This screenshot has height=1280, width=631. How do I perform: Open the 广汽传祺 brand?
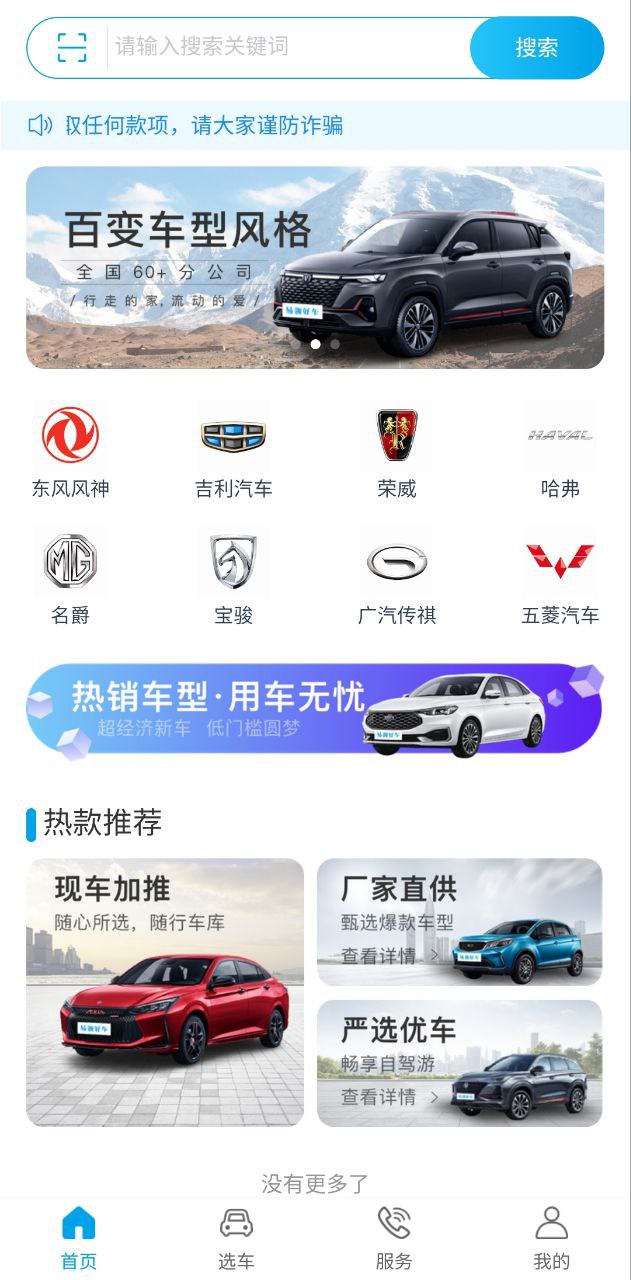[x=397, y=577]
